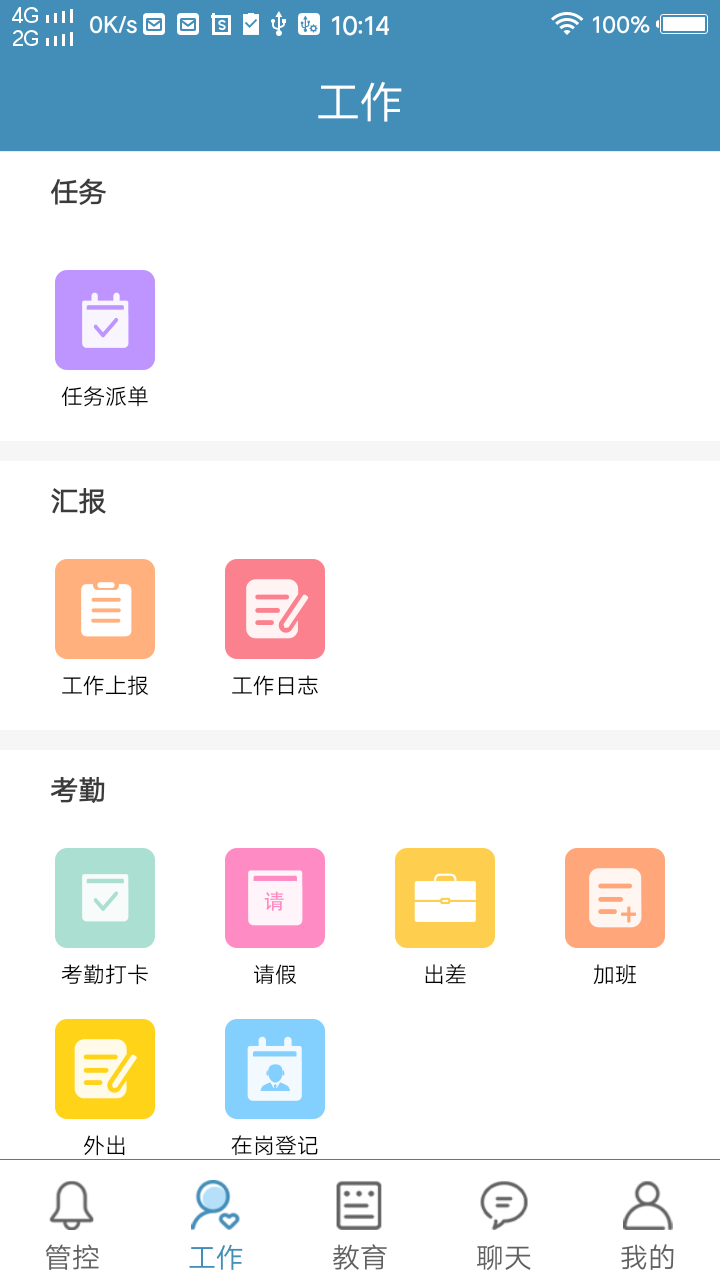Tap the 考勤打卡 (attendance check-in) icon
720x1280 pixels.
click(104, 897)
